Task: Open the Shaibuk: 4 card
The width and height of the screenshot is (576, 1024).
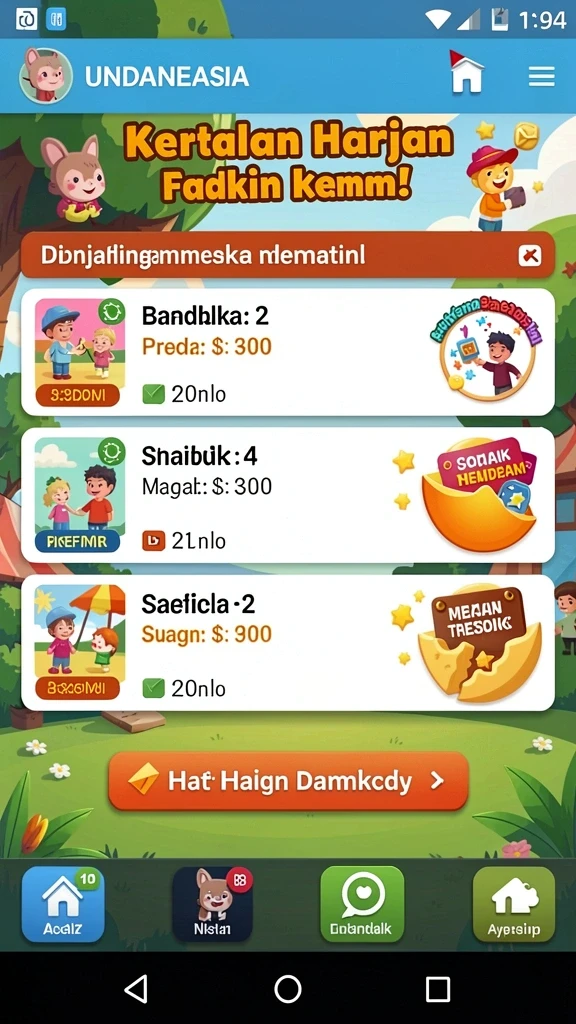Action: (288, 495)
